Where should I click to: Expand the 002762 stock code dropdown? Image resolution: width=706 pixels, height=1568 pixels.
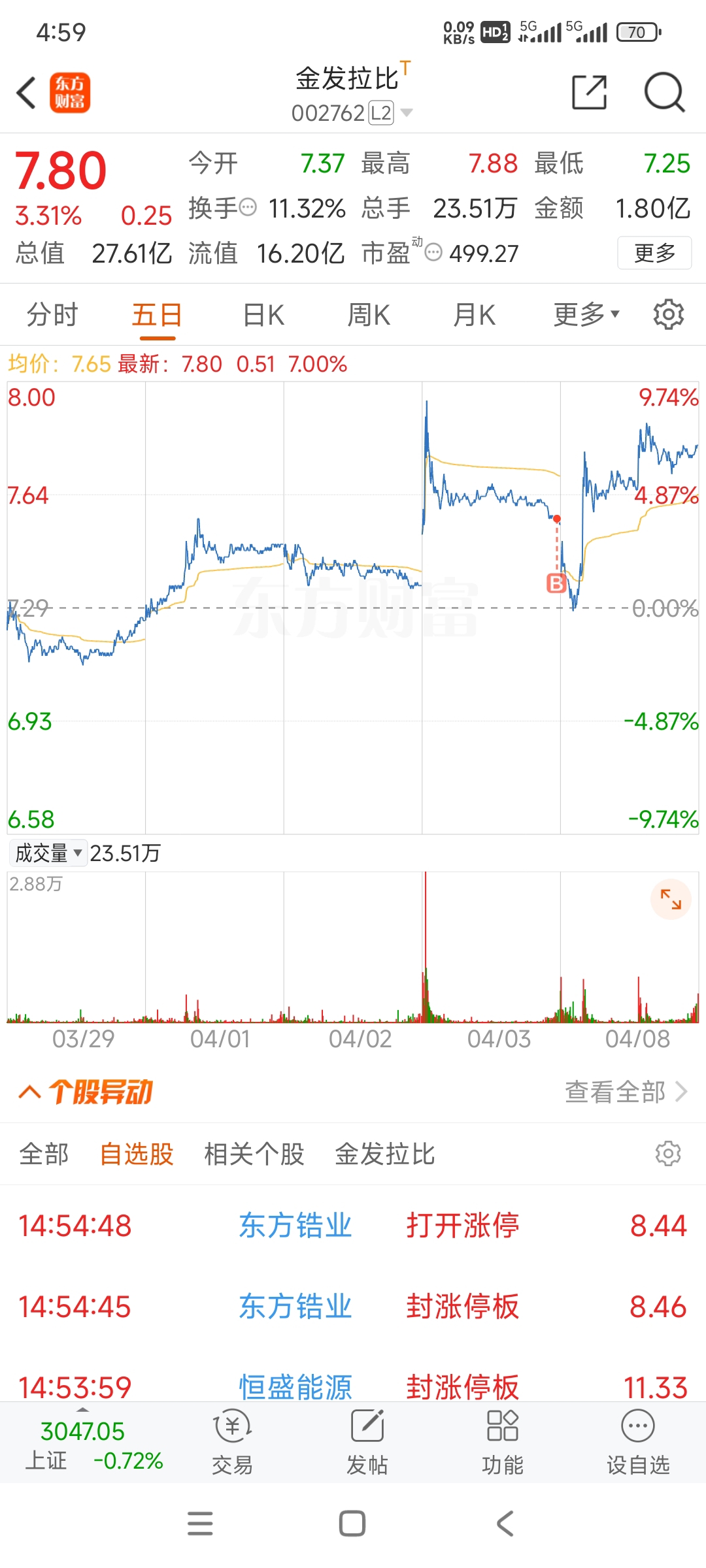pos(407,112)
